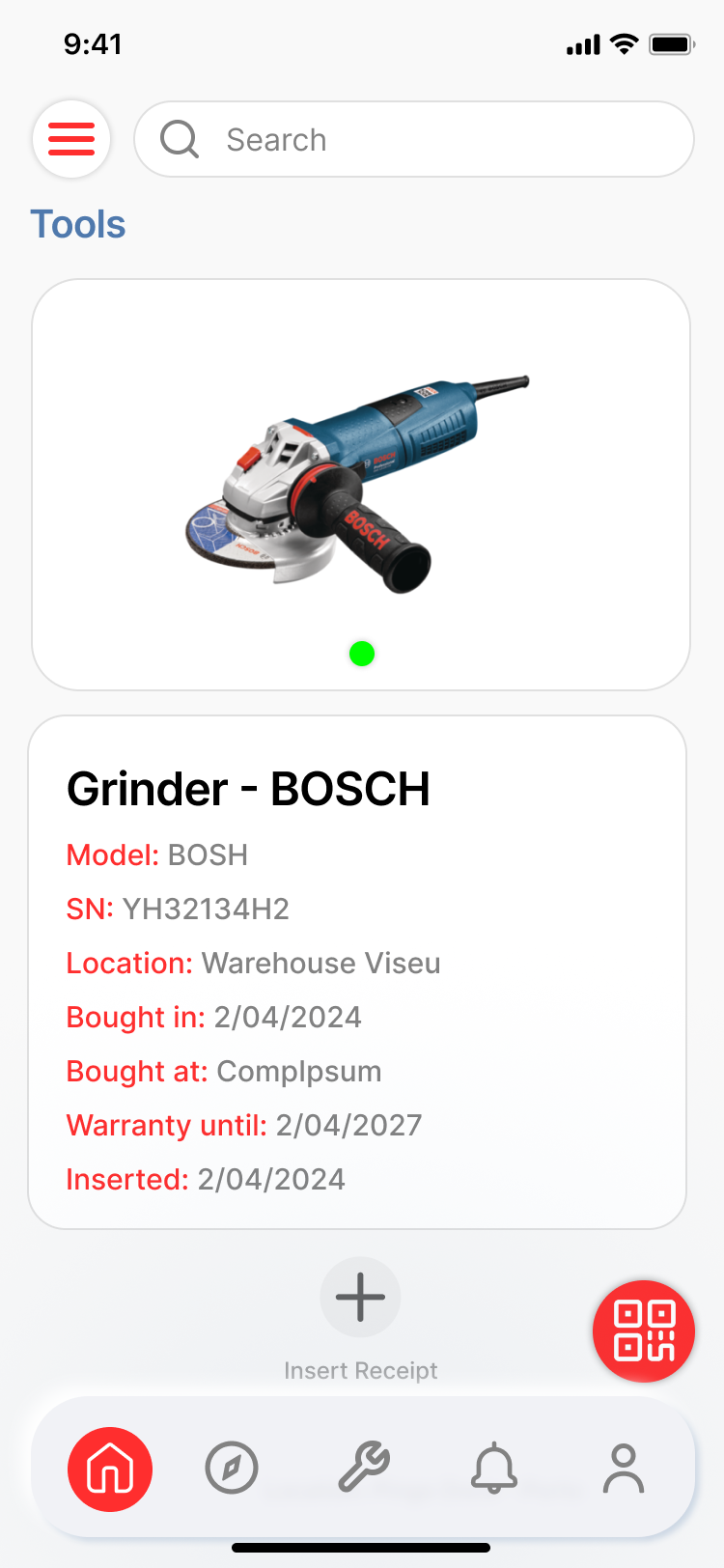This screenshot has width=724, height=1568.
Task: Switch to the wrench Tools tab
Action: [x=364, y=1469]
